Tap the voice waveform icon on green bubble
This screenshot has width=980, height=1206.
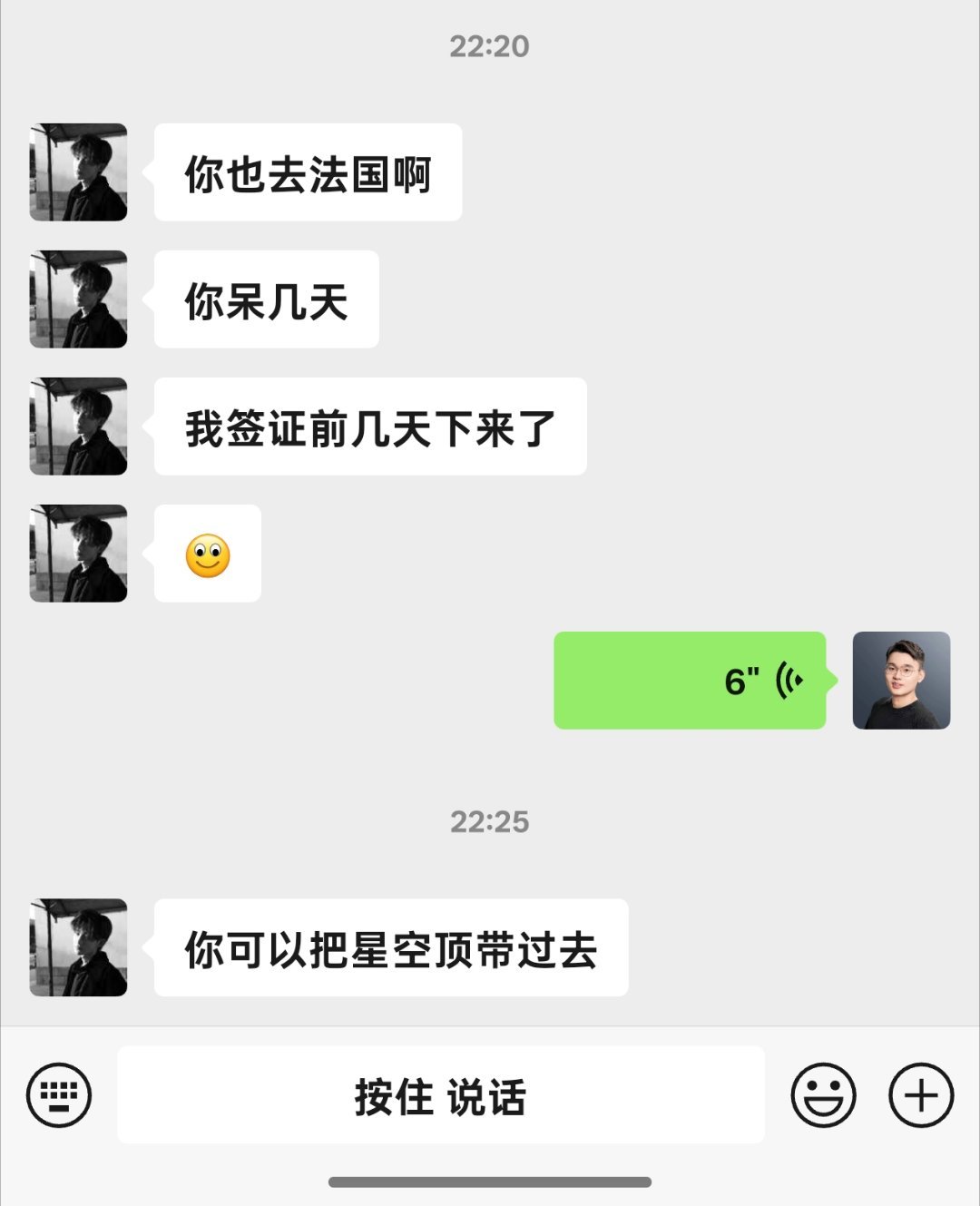click(x=789, y=679)
